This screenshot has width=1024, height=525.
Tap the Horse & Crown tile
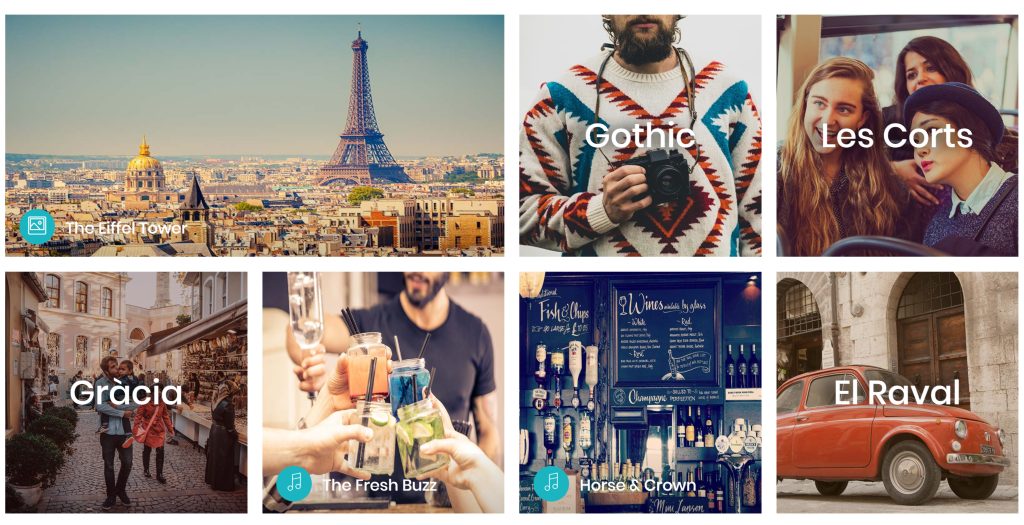click(x=640, y=392)
